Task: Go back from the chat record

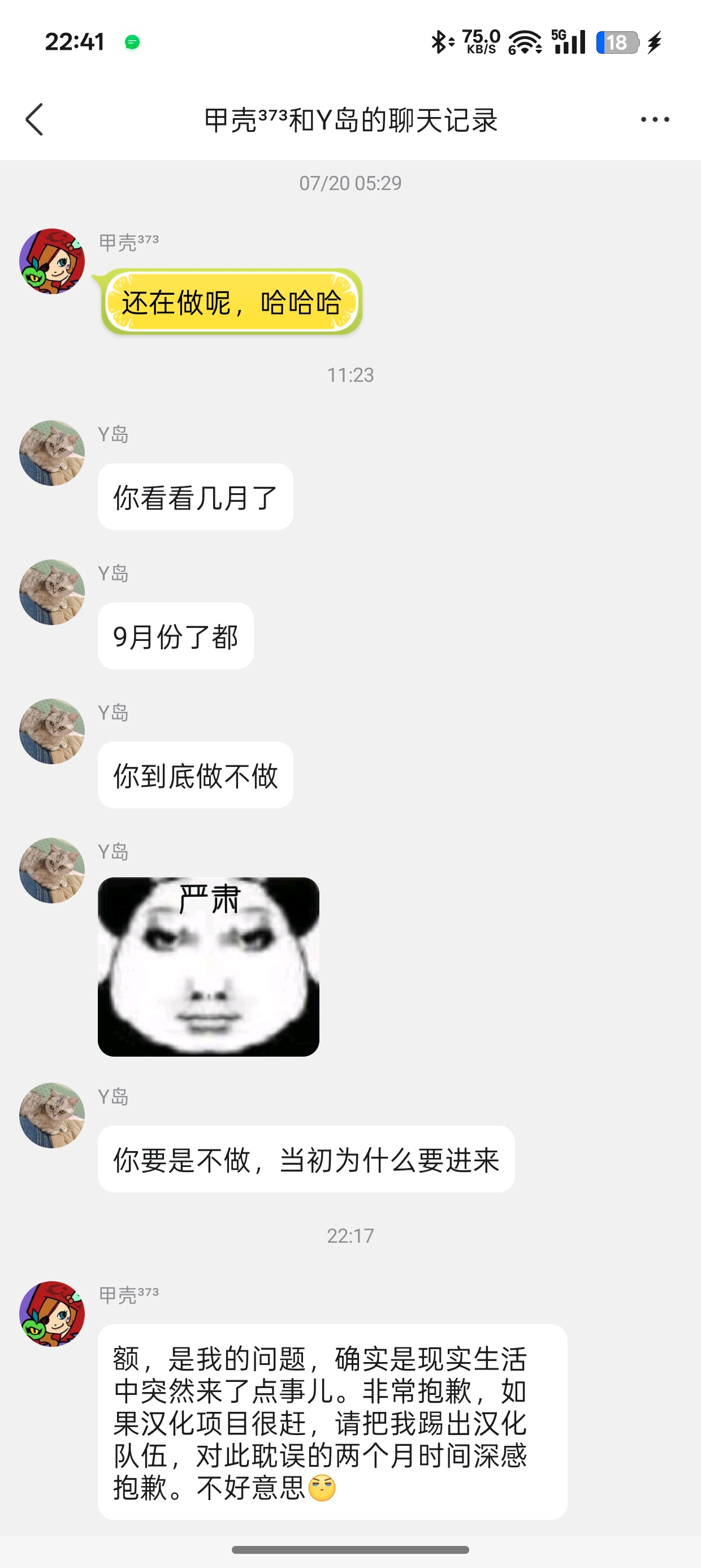Action: point(34,119)
